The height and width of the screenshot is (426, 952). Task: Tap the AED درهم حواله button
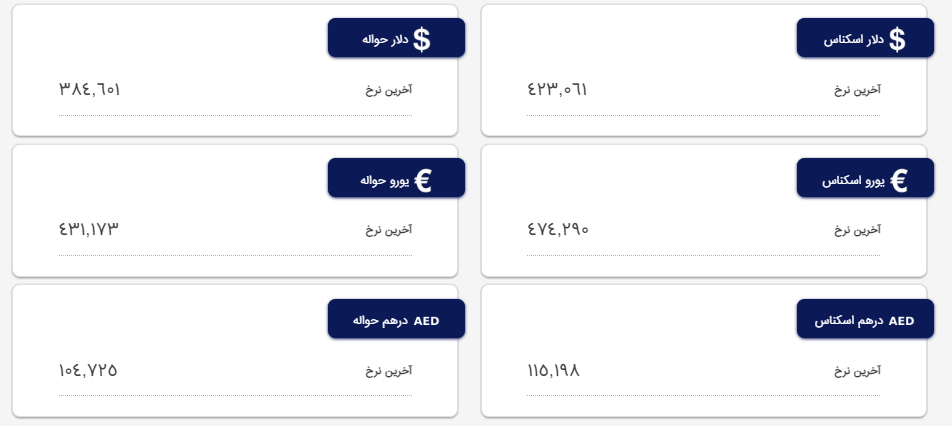tap(396, 320)
